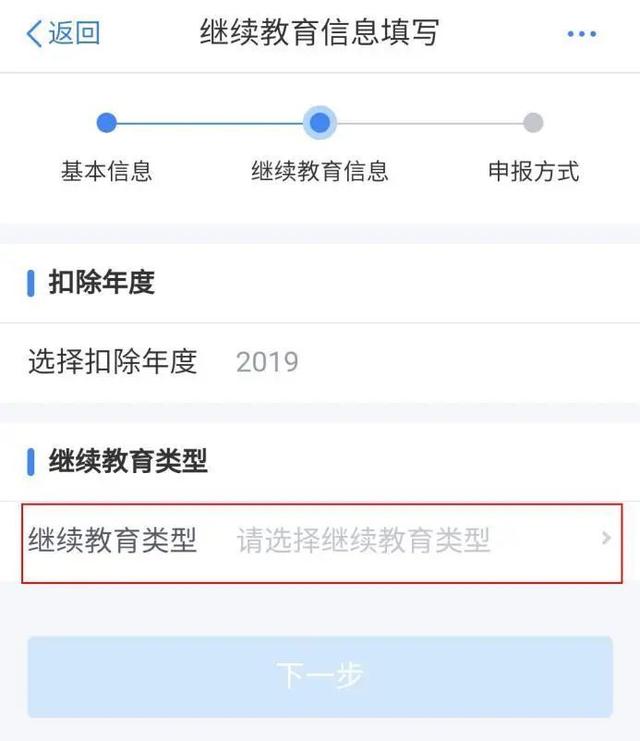
Task: Open the three-dot overflow menu
Action: (x=581, y=34)
